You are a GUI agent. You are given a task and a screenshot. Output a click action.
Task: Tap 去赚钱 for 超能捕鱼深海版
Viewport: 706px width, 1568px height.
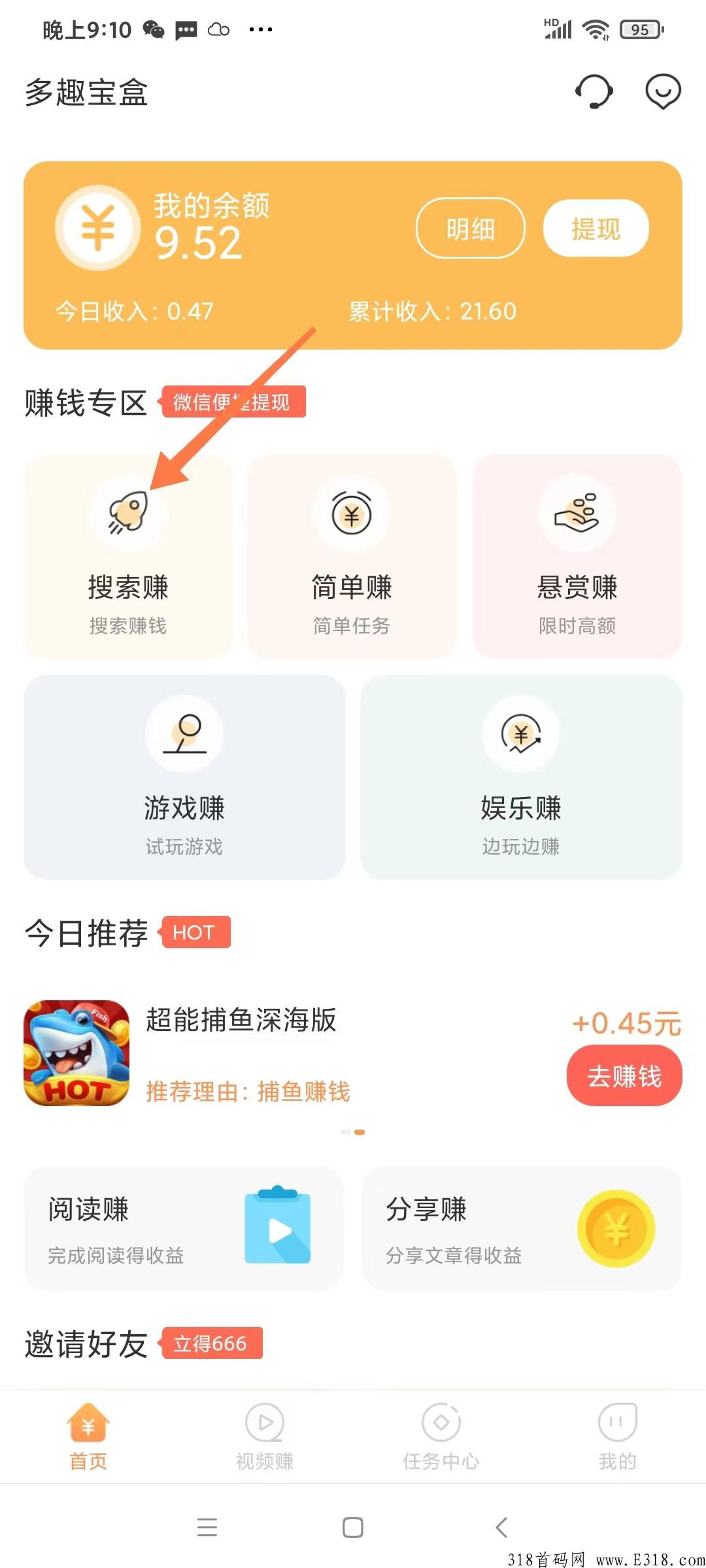[624, 1075]
